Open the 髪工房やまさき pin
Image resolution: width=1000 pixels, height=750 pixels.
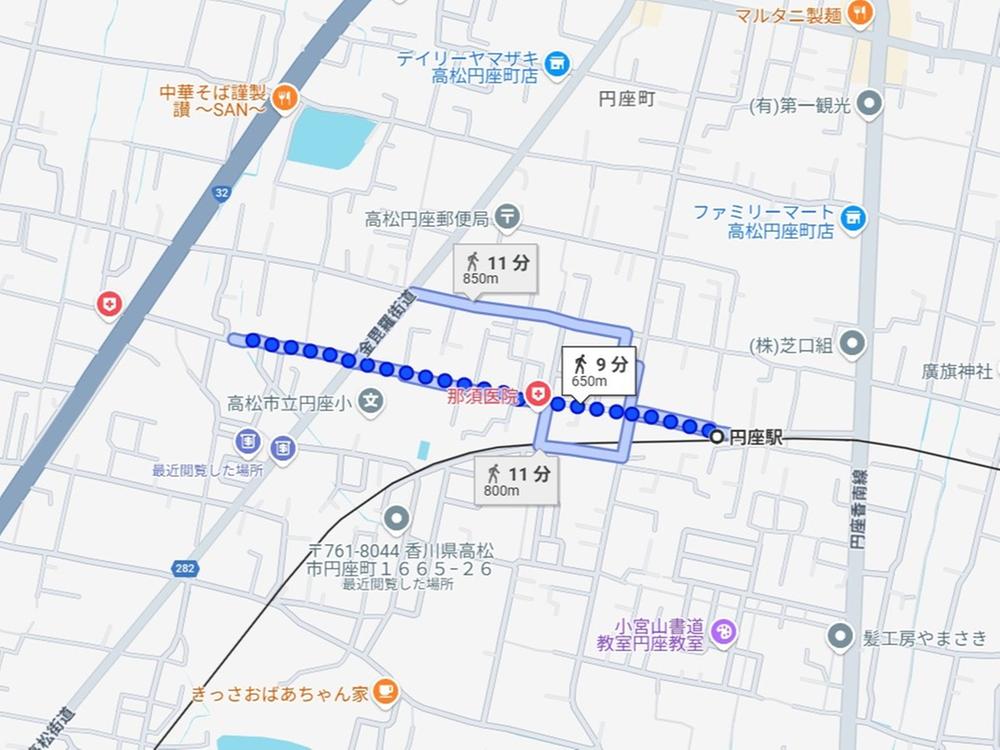pos(841,634)
